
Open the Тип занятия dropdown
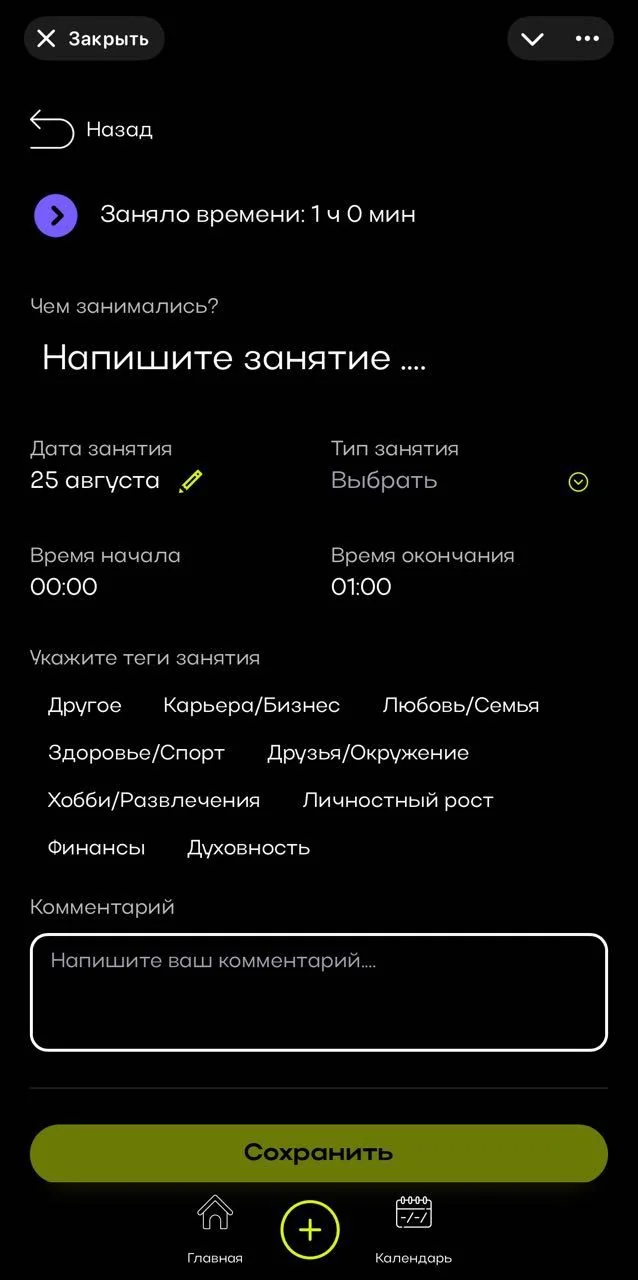pos(460,481)
